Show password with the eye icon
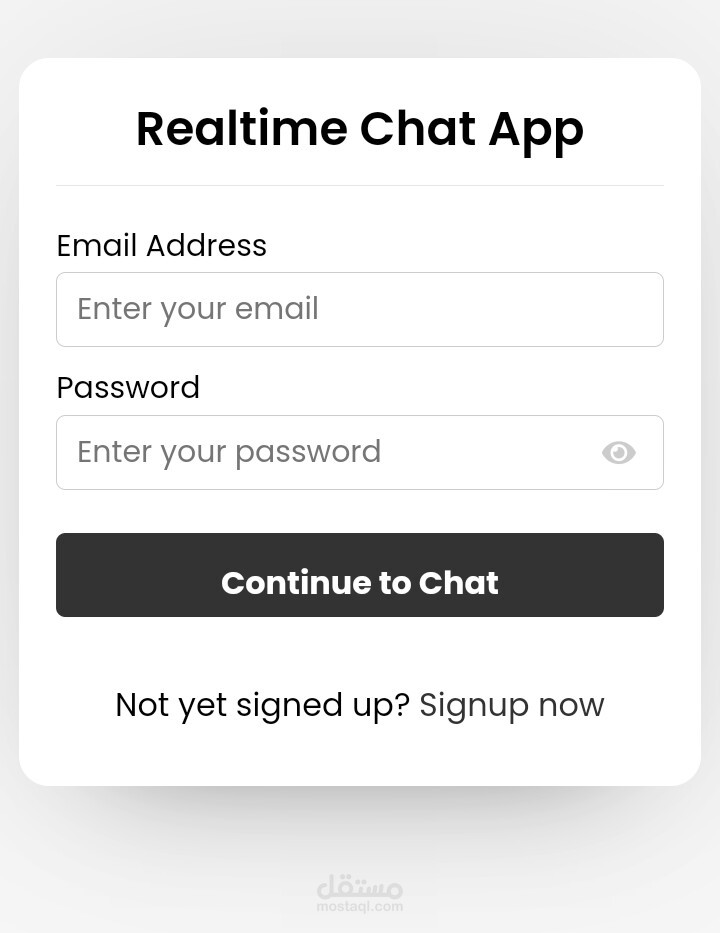The height and width of the screenshot is (933, 720). (618, 453)
